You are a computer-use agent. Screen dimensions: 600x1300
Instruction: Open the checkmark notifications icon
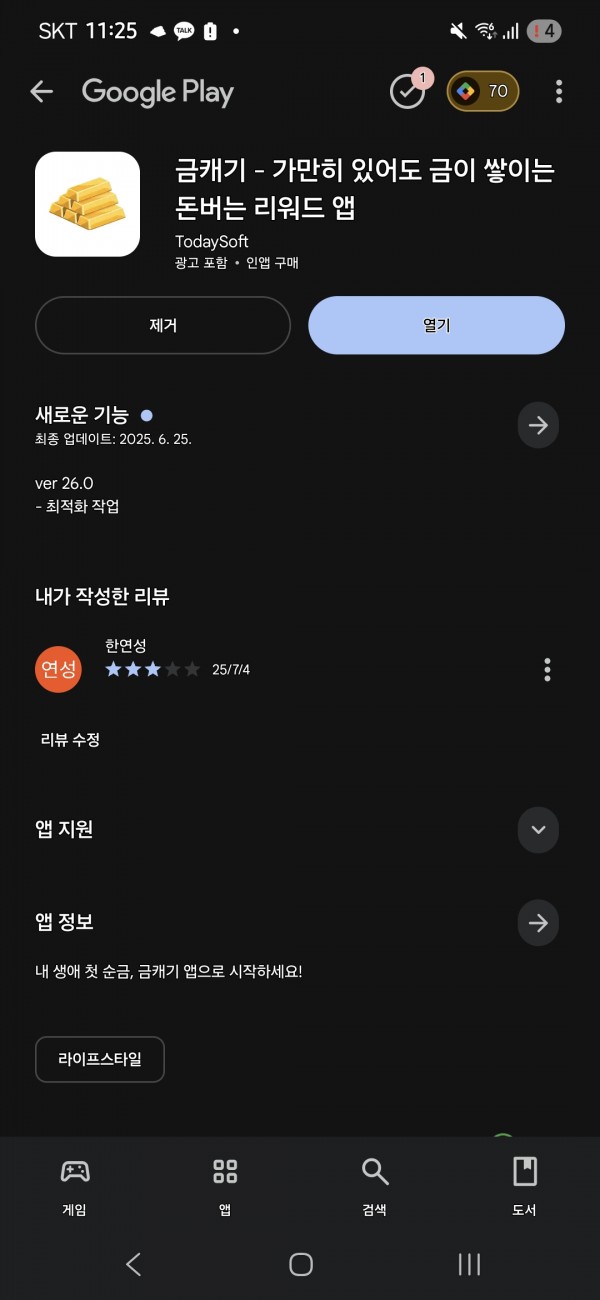408,92
